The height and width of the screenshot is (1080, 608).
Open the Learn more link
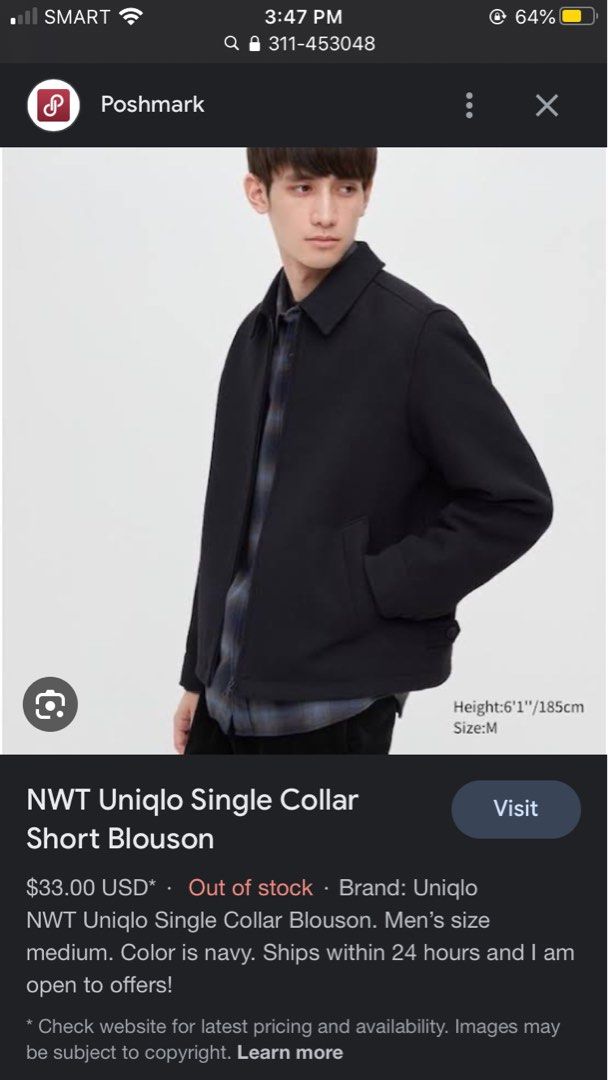(x=289, y=1052)
